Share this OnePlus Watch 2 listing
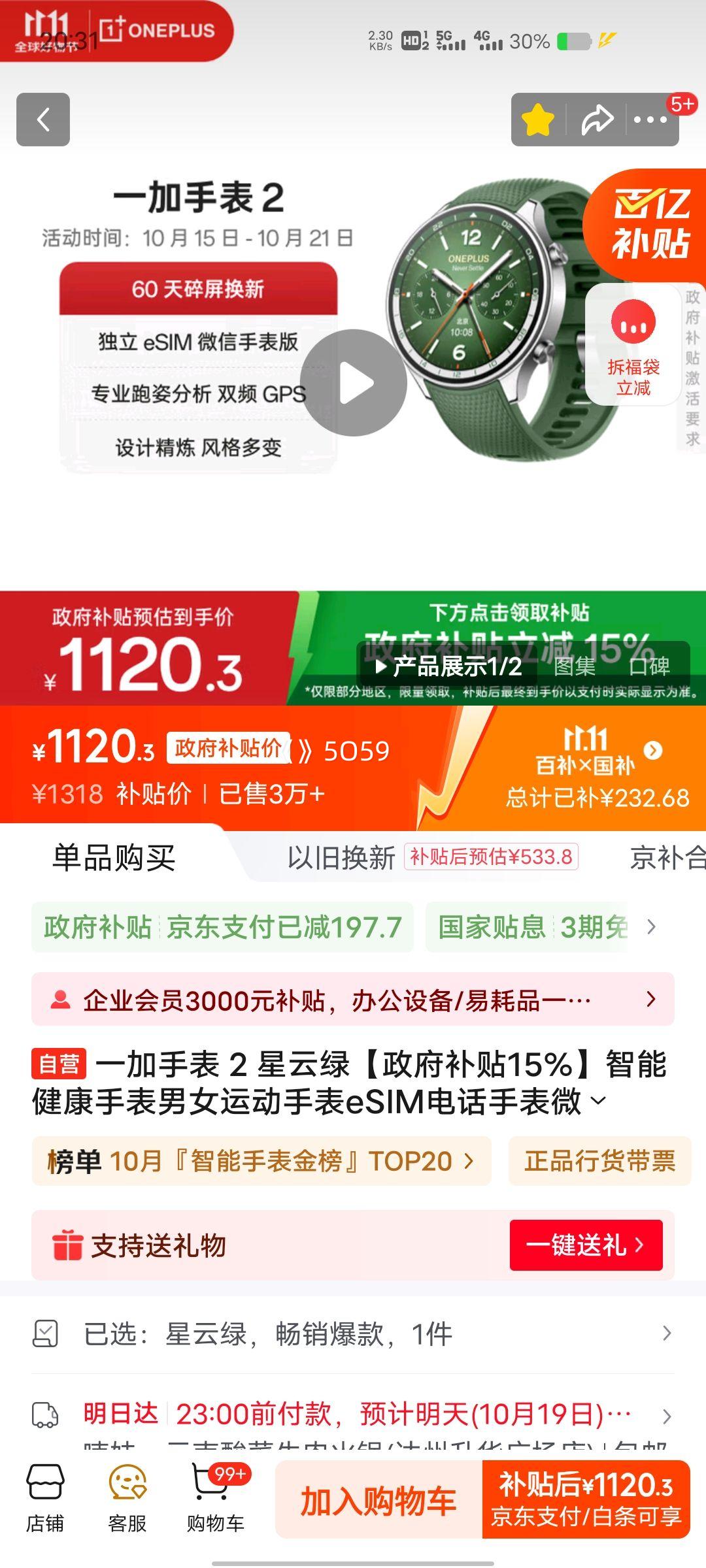Viewport: 706px width, 1568px height. coord(597,120)
